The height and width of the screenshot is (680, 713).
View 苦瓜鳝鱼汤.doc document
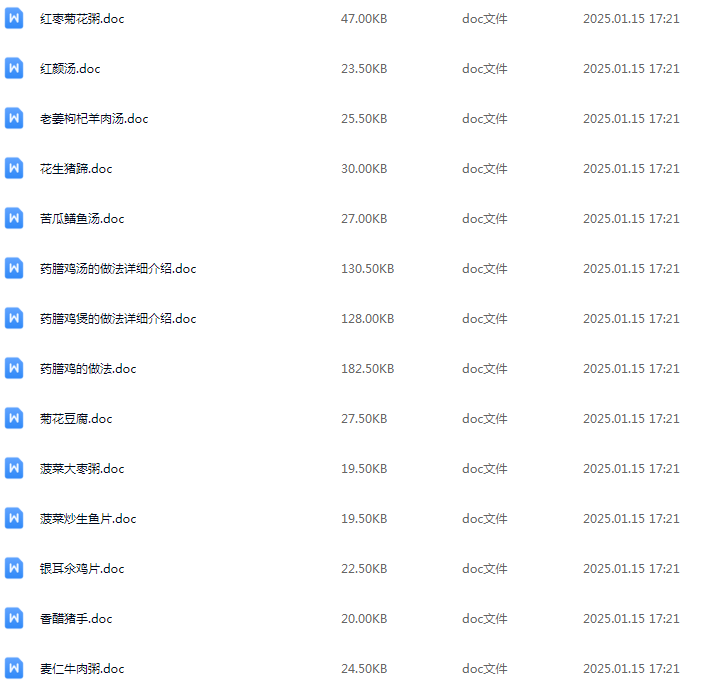[82, 219]
